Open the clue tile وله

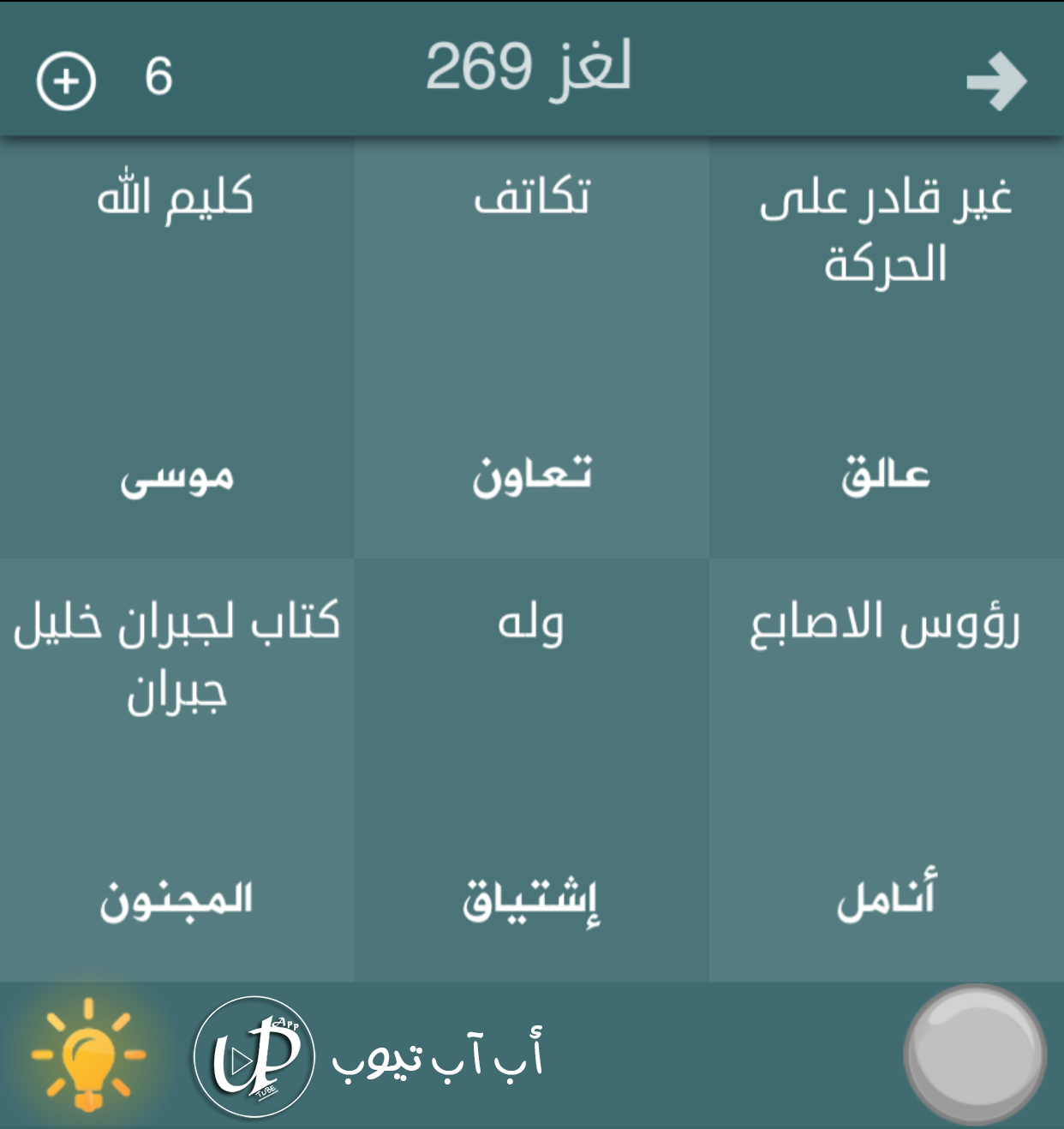pos(531,769)
